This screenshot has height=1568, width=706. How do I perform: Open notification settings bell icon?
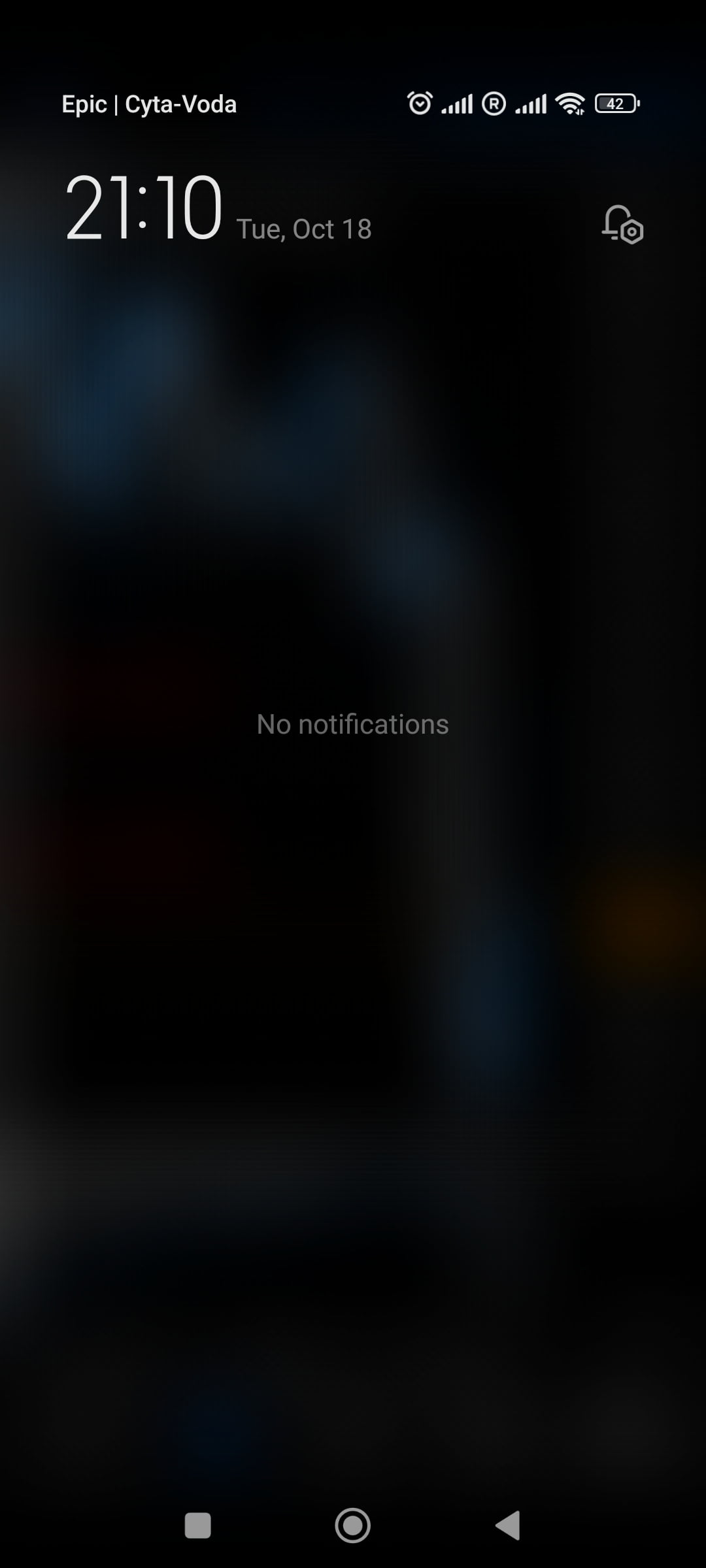point(622,225)
